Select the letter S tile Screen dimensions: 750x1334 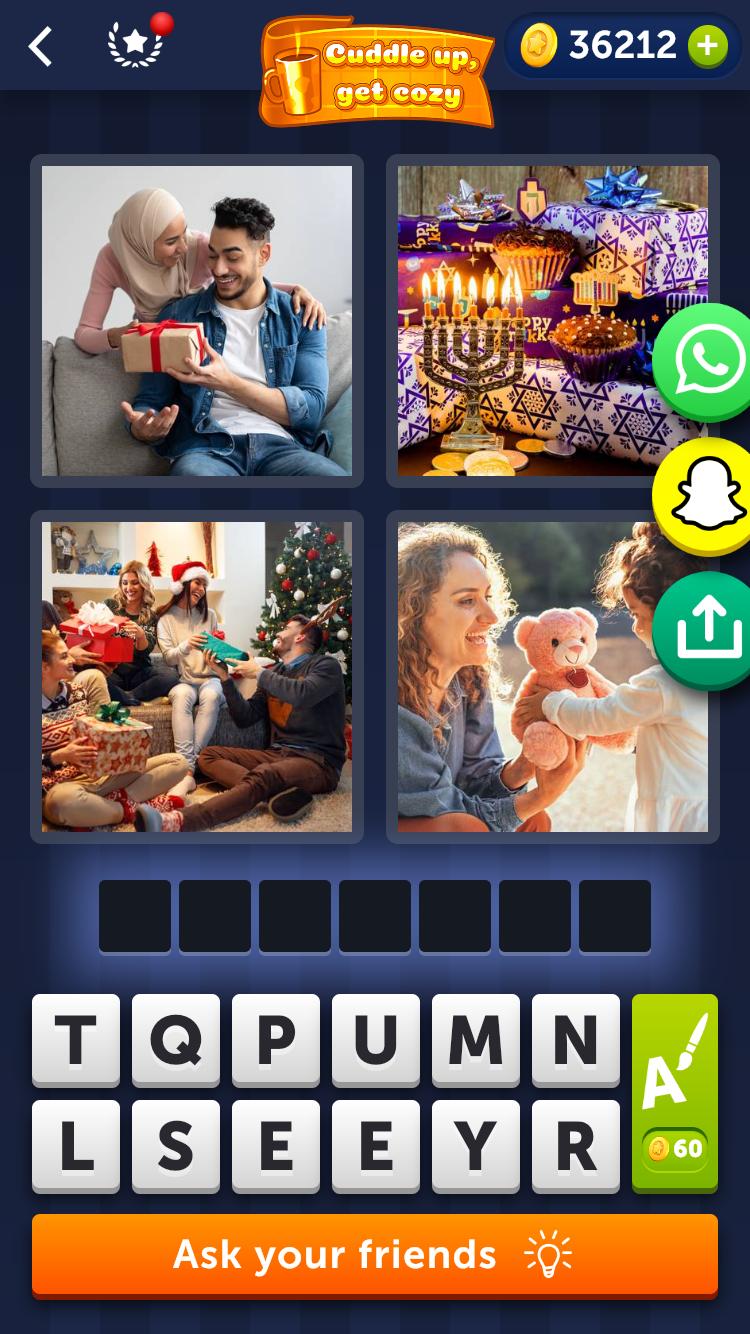[176, 1146]
